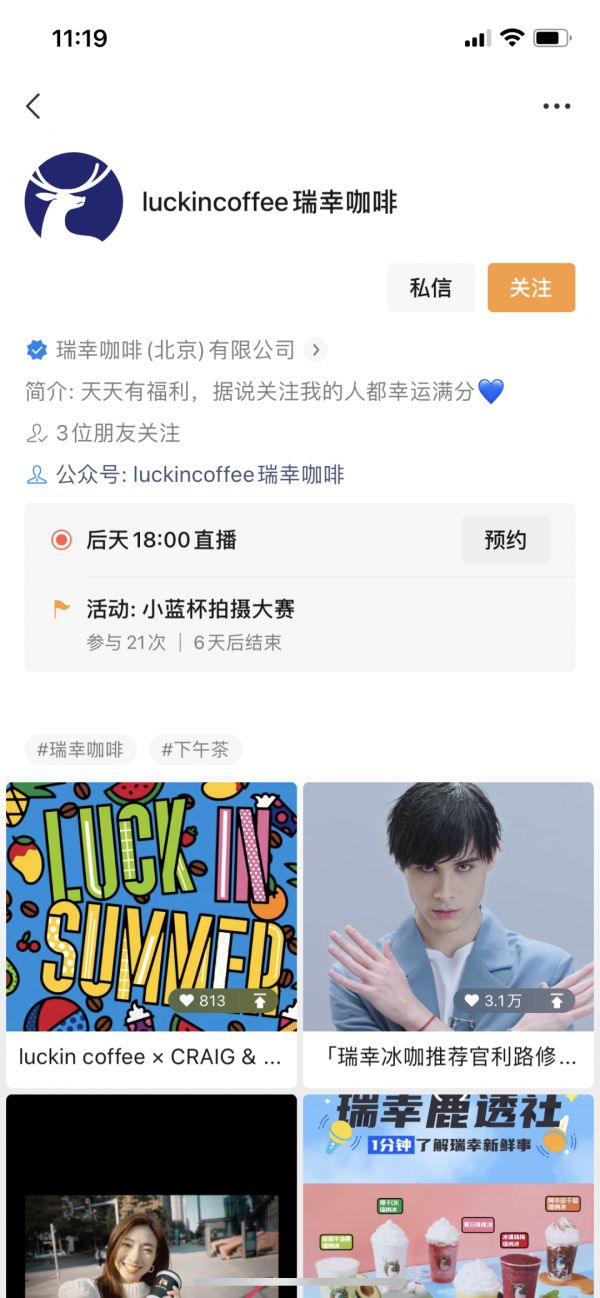Tap the 私信 private message button

[x=430, y=288]
